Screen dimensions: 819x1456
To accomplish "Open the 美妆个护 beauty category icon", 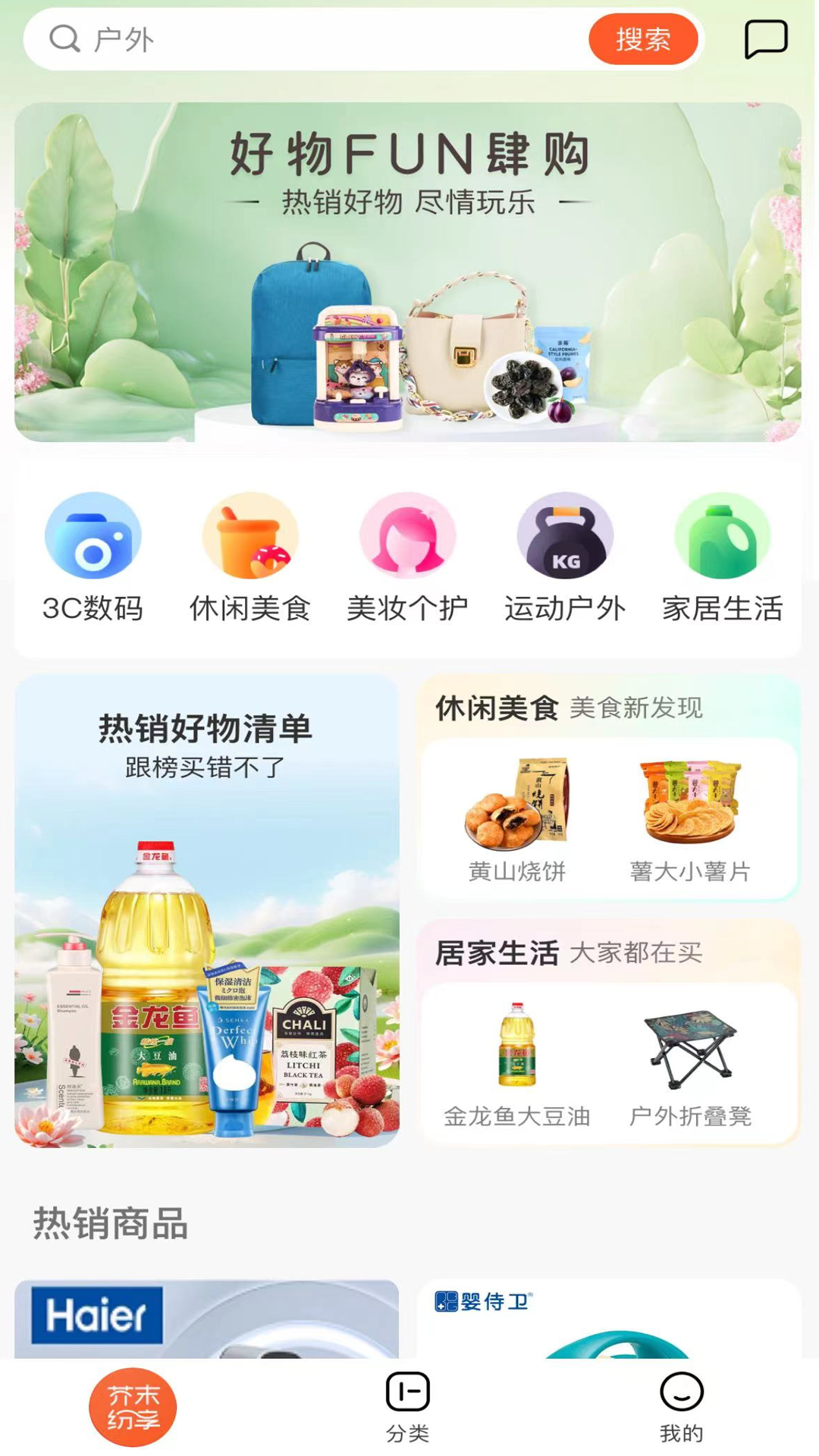I will coord(409,535).
